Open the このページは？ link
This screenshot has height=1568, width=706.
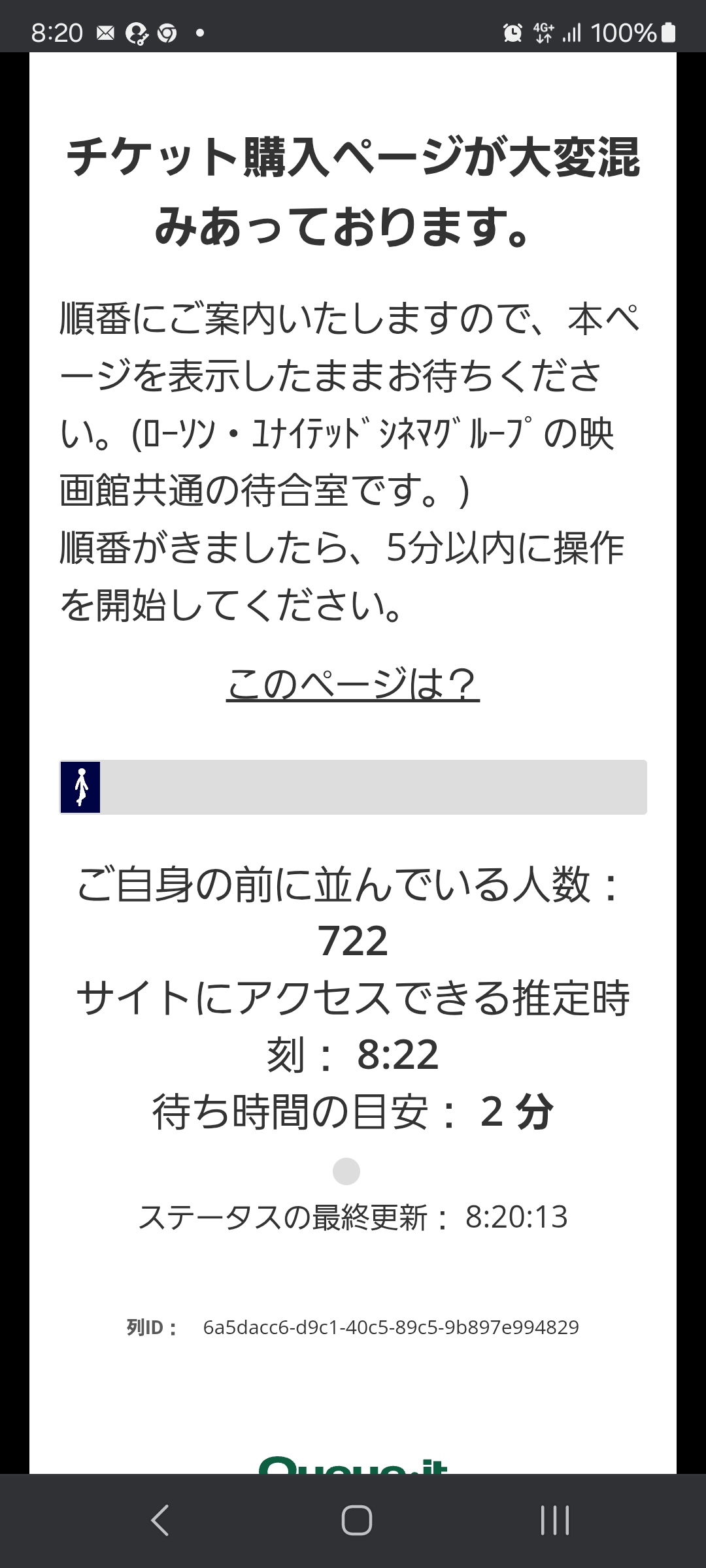[x=353, y=684]
